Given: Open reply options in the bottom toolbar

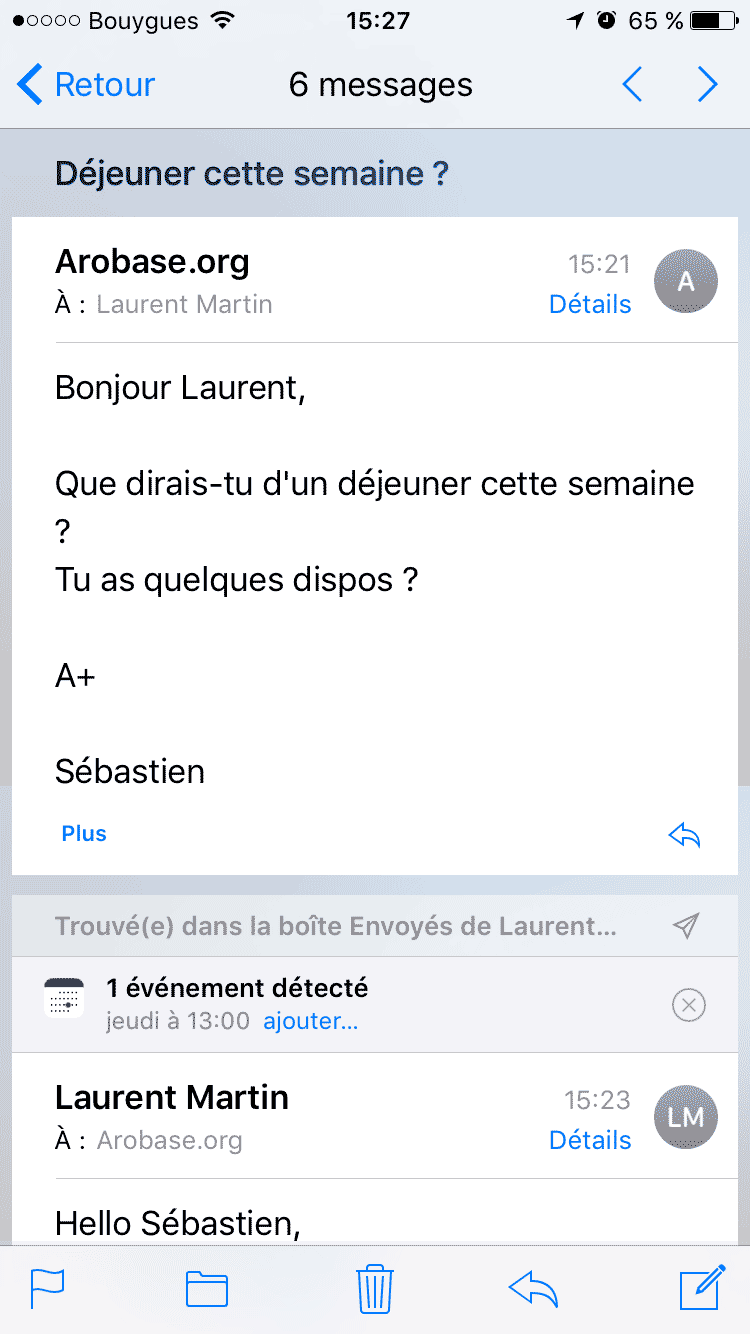Looking at the screenshot, I should (x=533, y=1289).
